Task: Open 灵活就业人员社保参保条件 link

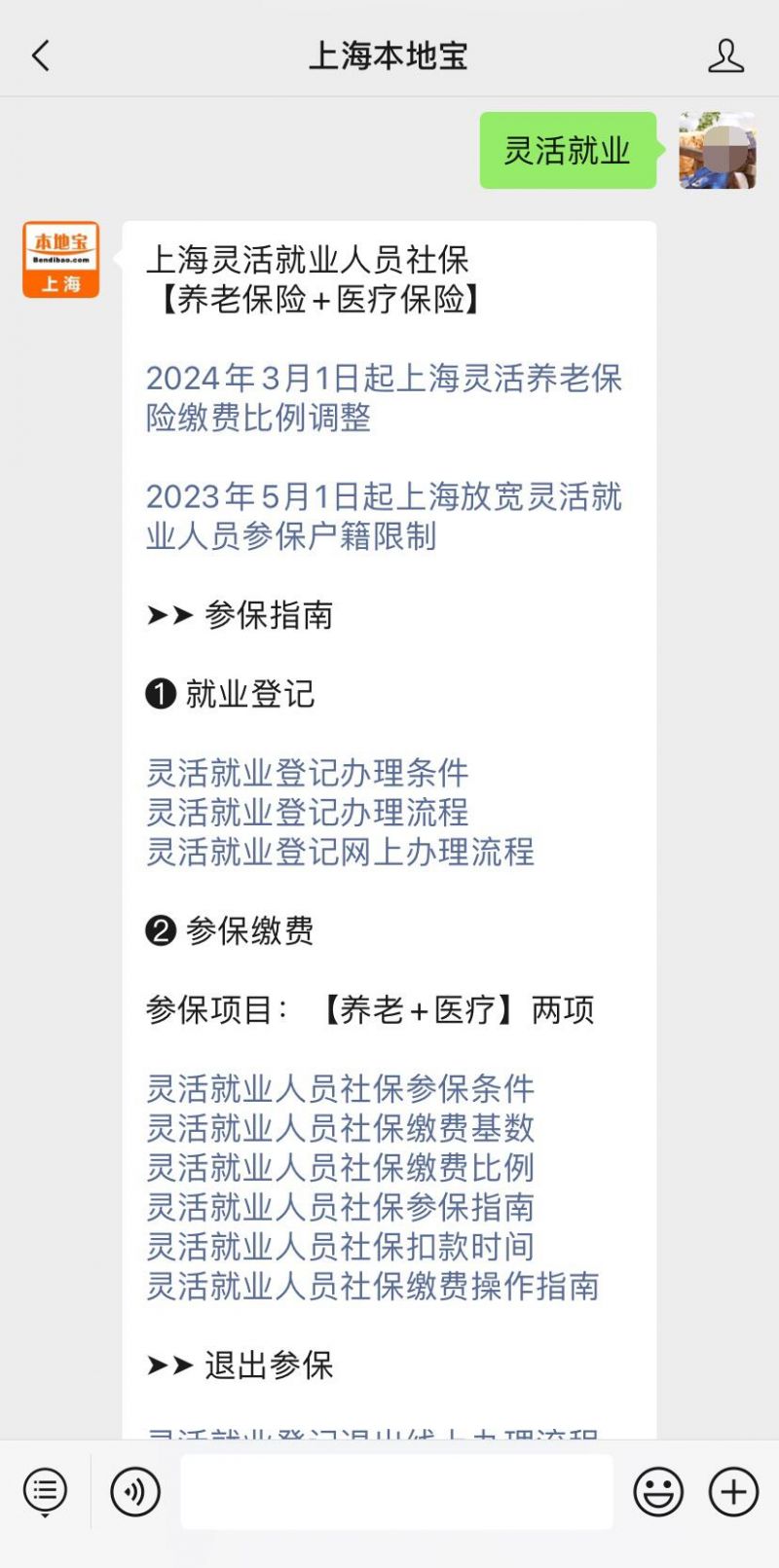Action: [340, 1088]
